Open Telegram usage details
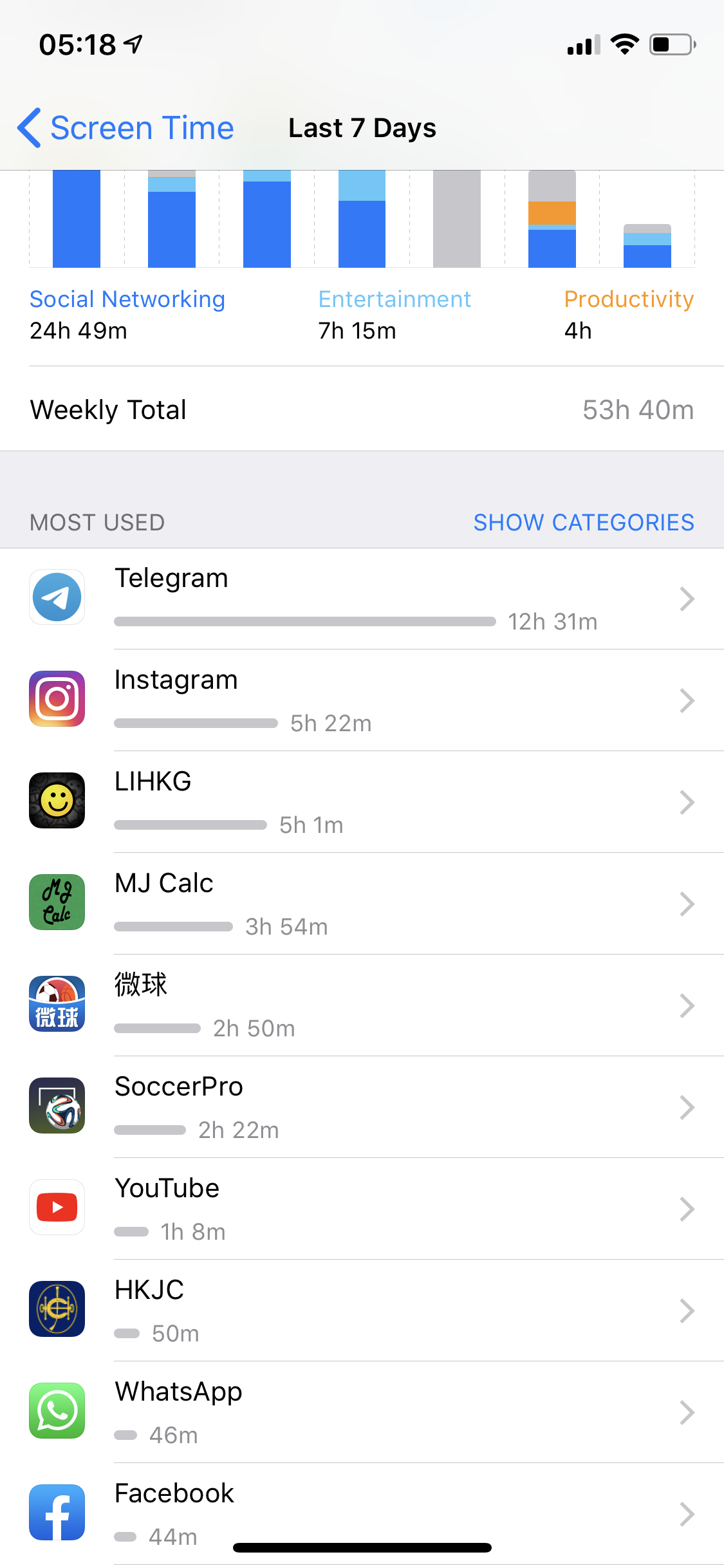This screenshot has height=1568, width=724. coord(362,599)
